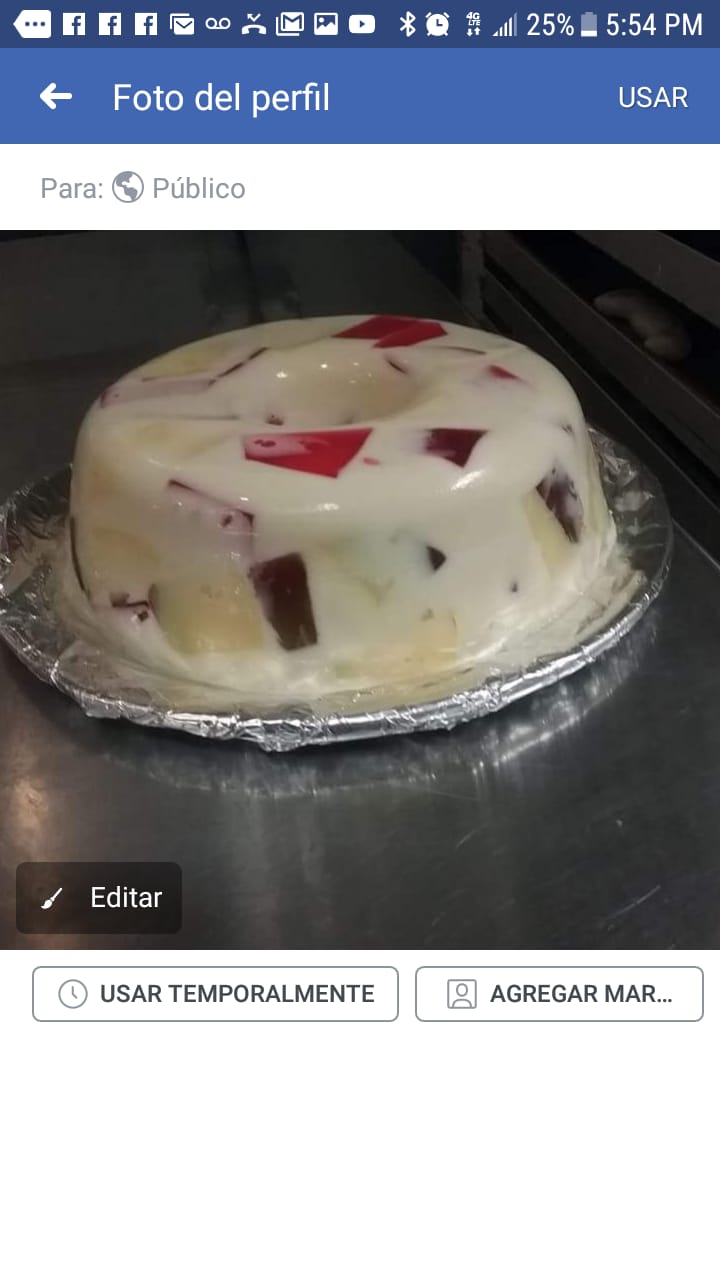Image resolution: width=720 pixels, height=1280 pixels.
Task: Tap the AGREGAR MAR... frame button
Action: pos(559,994)
